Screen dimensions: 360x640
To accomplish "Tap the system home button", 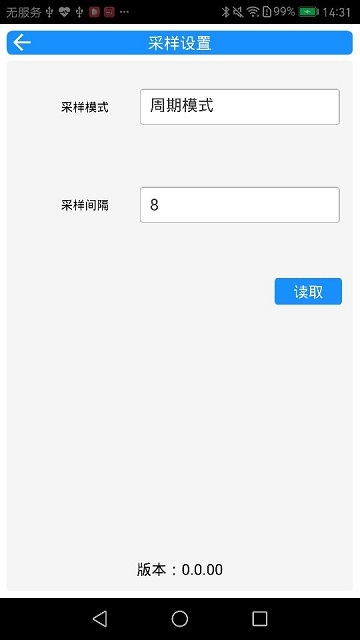I will (180, 618).
